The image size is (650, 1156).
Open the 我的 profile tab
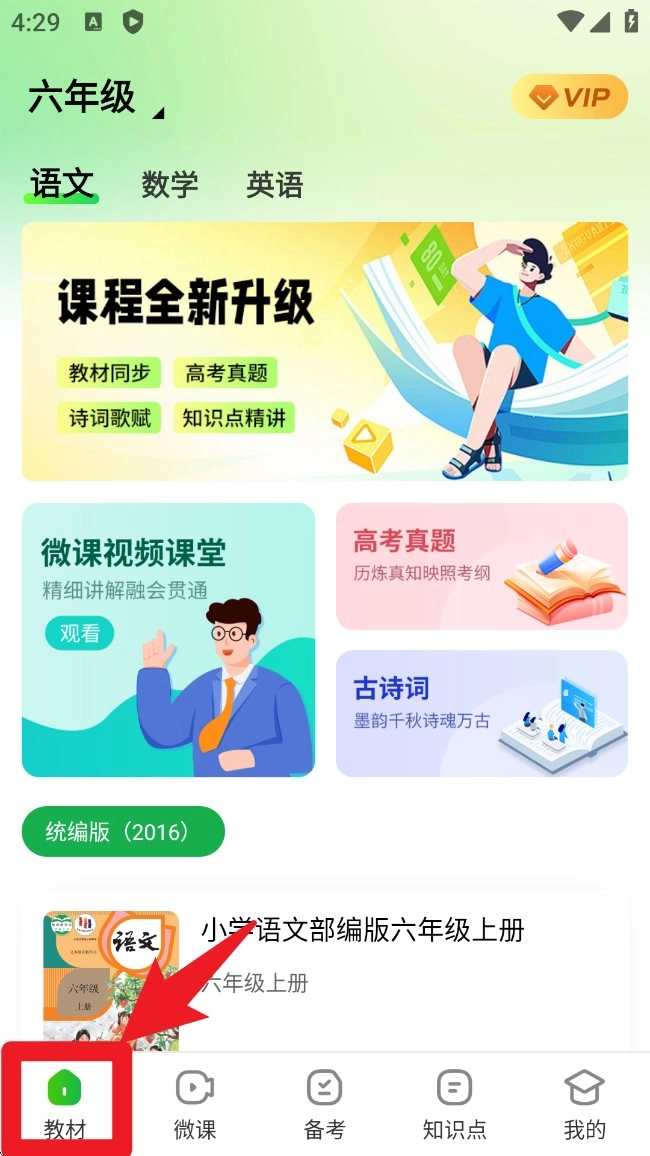click(x=585, y=1102)
